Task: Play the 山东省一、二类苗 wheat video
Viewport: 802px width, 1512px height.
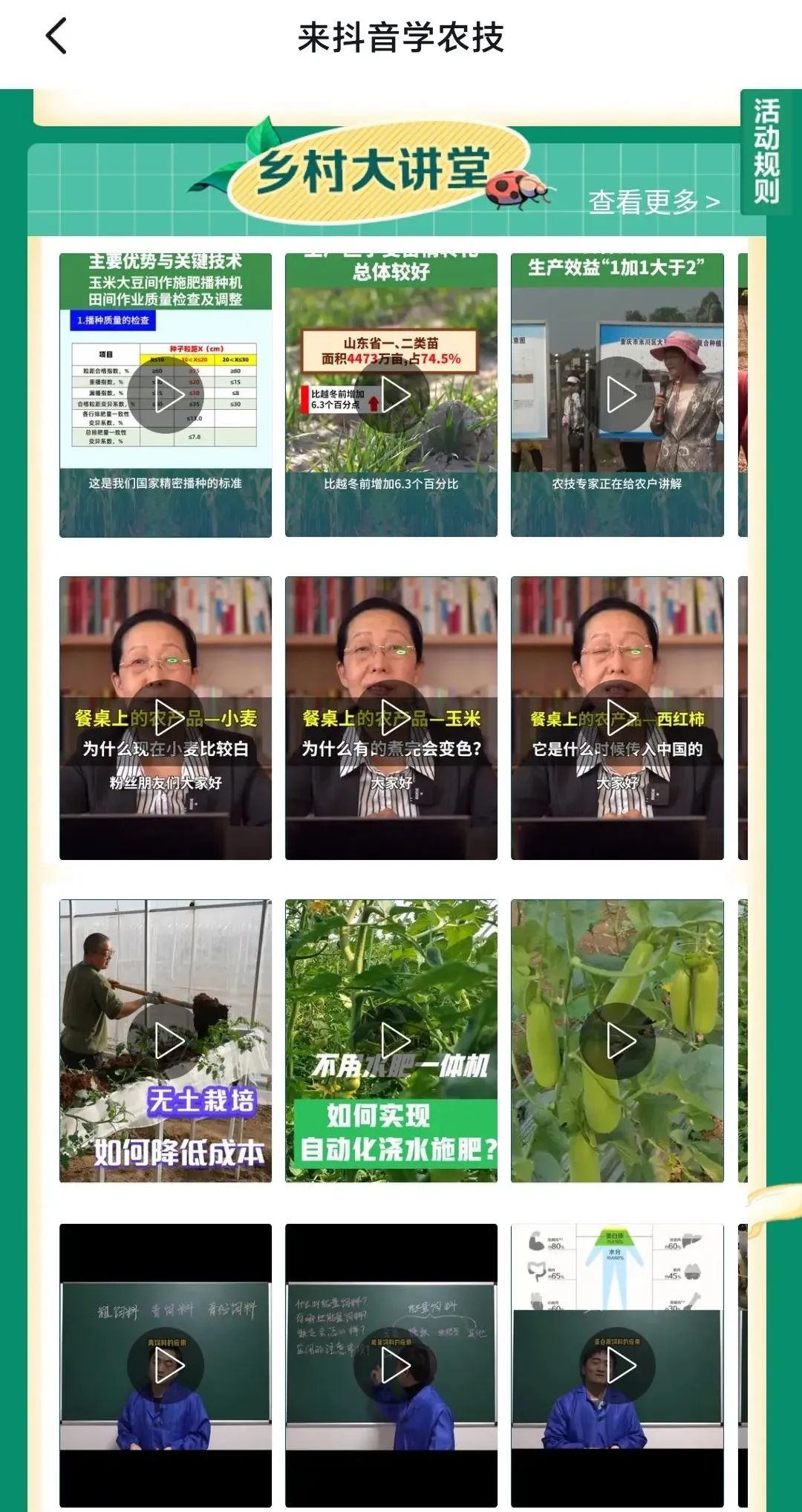Action: pyautogui.click(x=391, y=395)
